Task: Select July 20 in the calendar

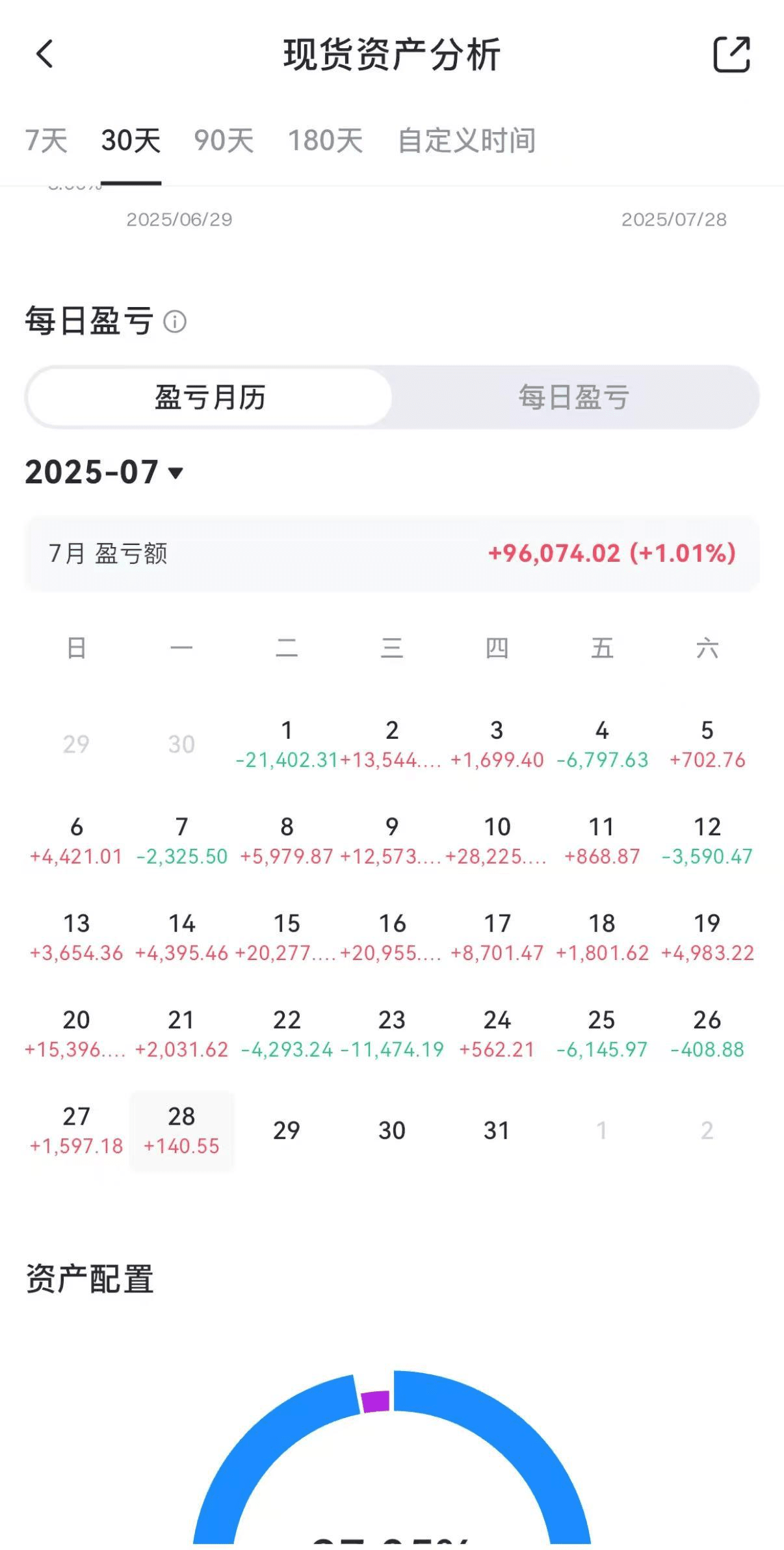Action: point(76,1034)
